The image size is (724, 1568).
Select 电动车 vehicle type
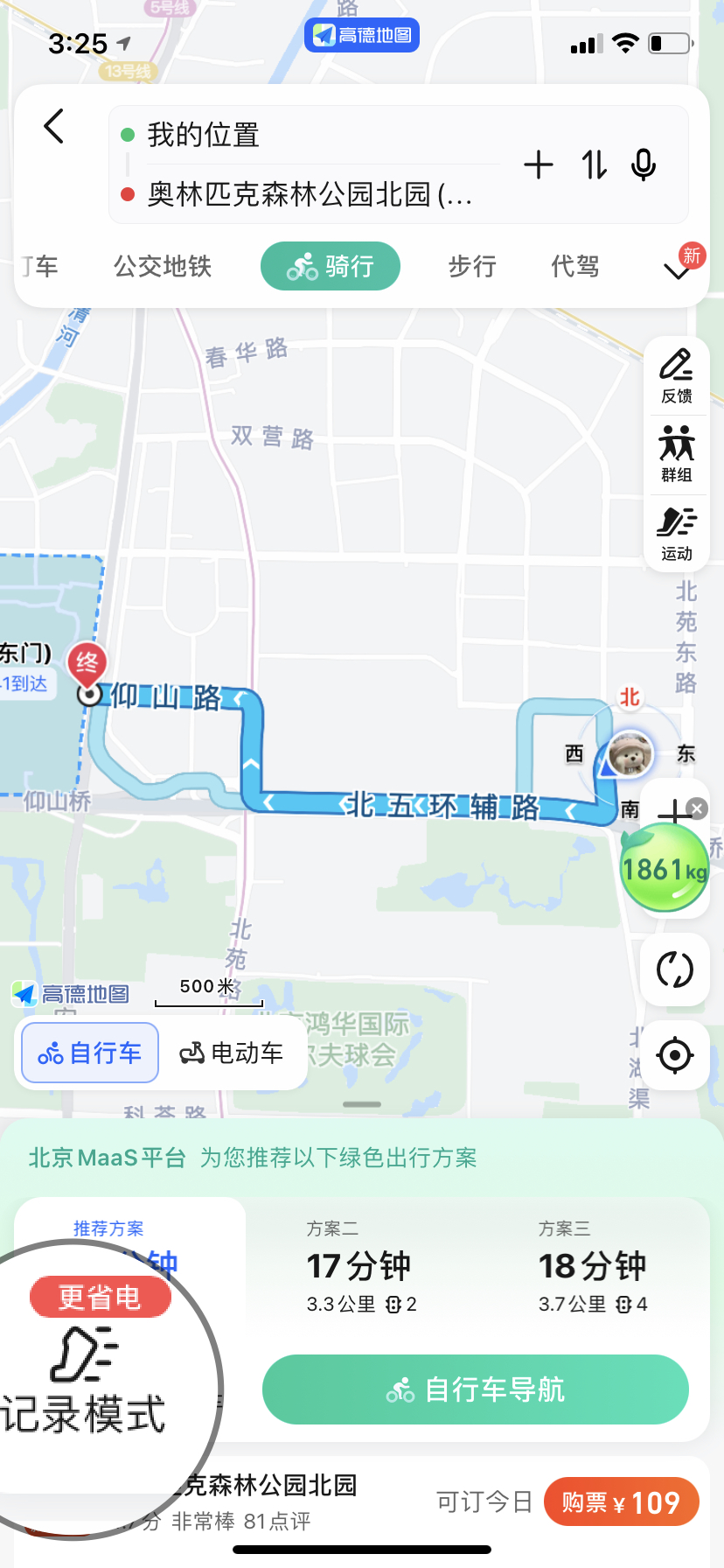tap(232, 1053)
